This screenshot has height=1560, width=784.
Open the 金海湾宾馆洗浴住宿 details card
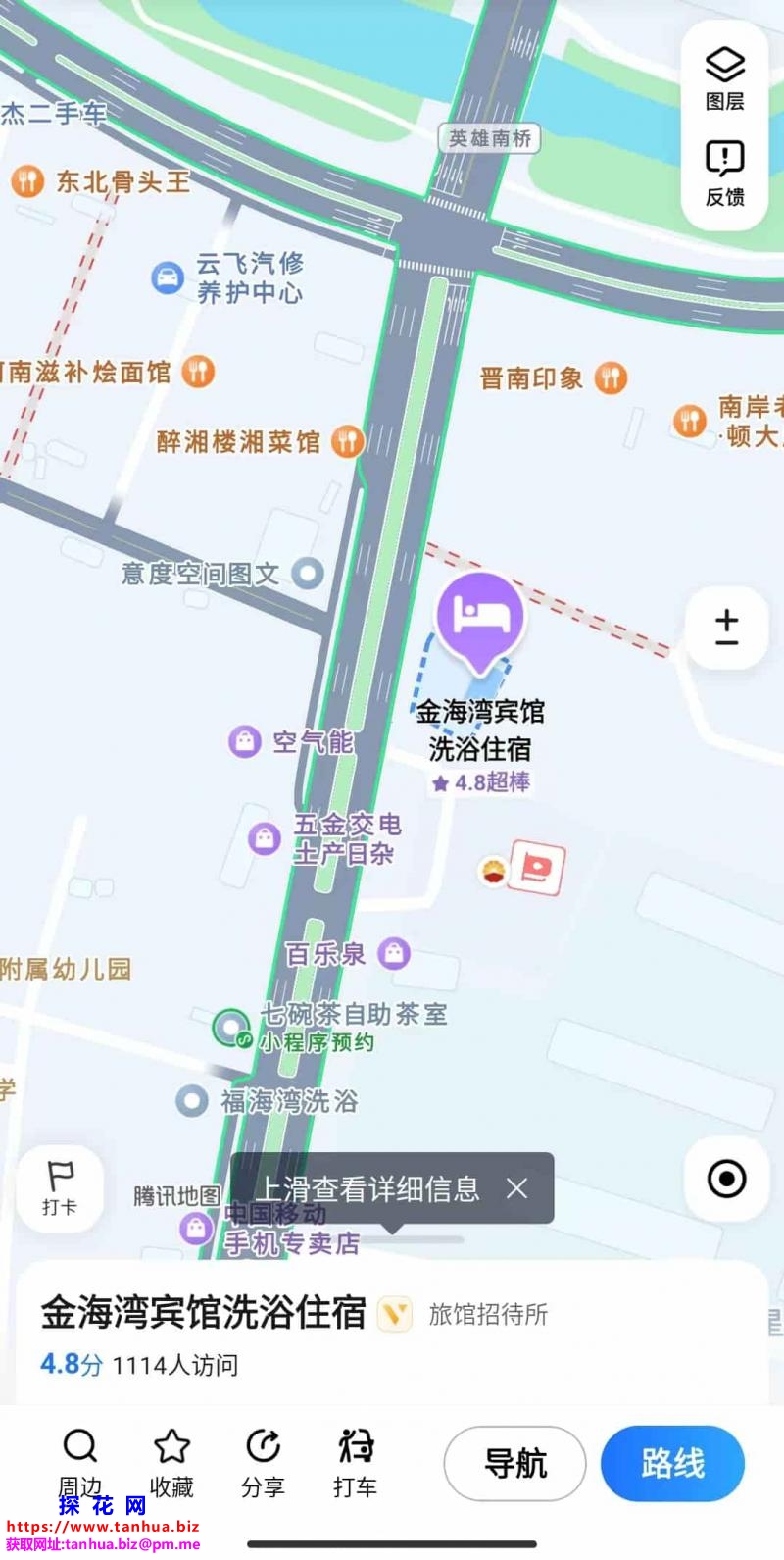[x=294, y=1334]
